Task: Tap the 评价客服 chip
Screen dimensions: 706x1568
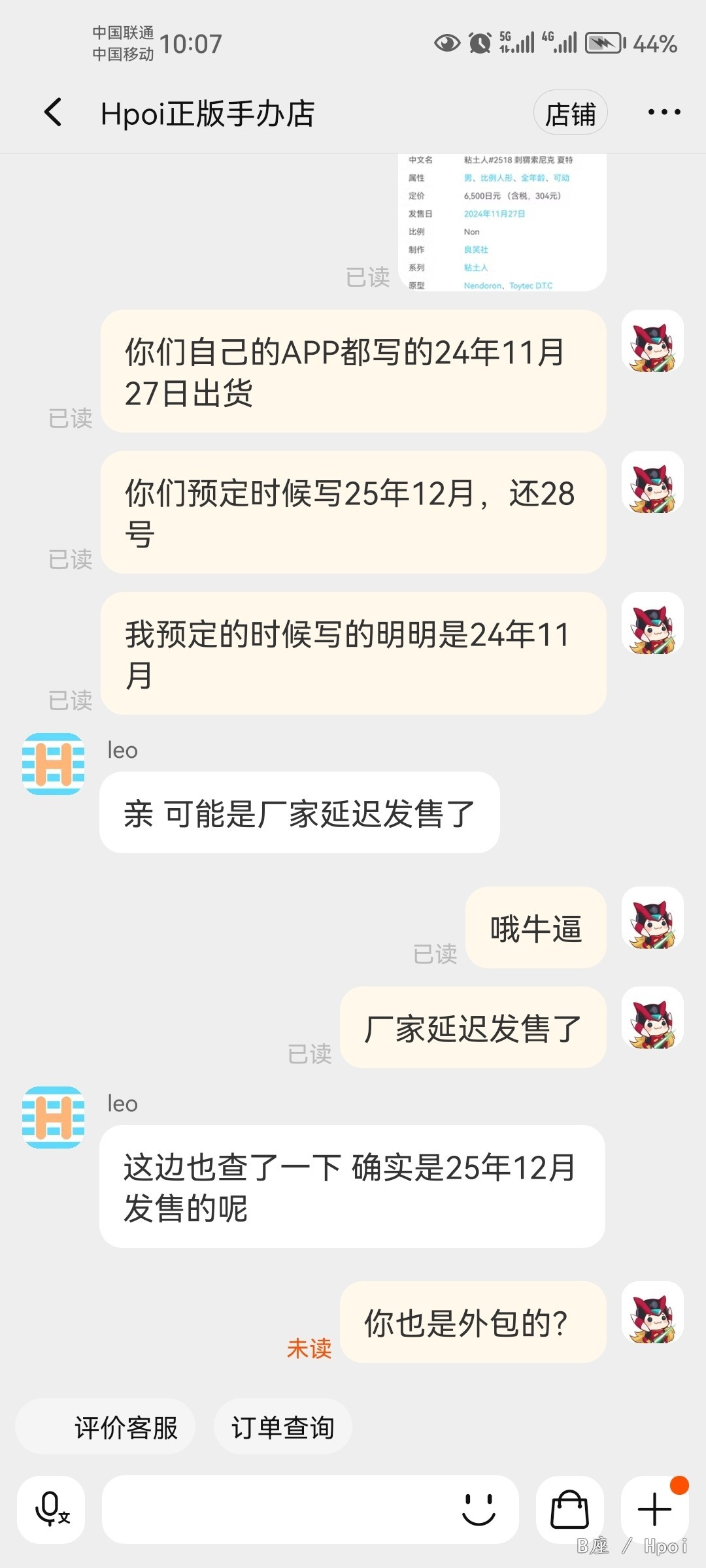Action: click(106, 1428)
